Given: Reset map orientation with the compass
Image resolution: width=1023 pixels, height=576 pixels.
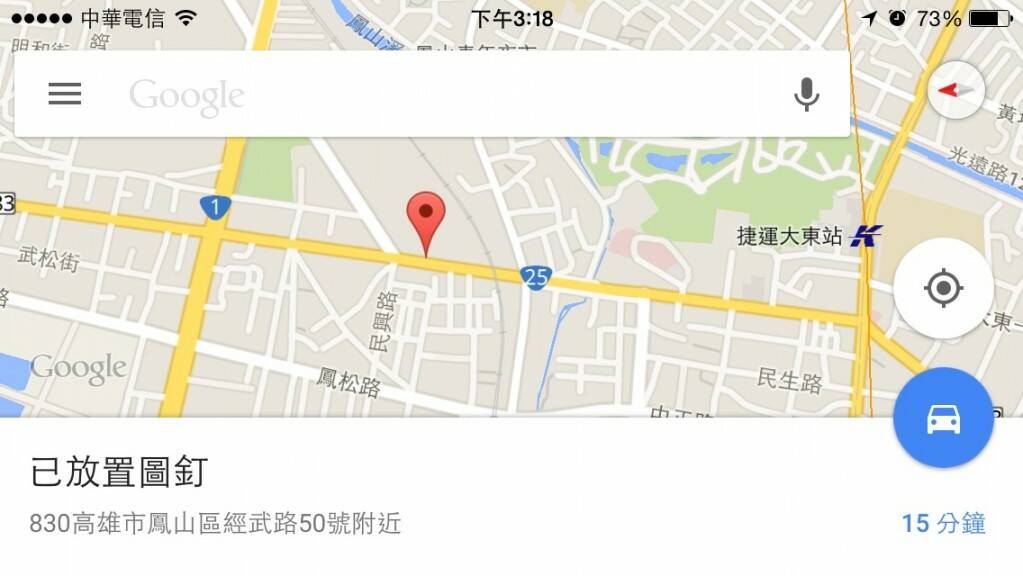Looking at the screenshot, I should click(956, 91).
